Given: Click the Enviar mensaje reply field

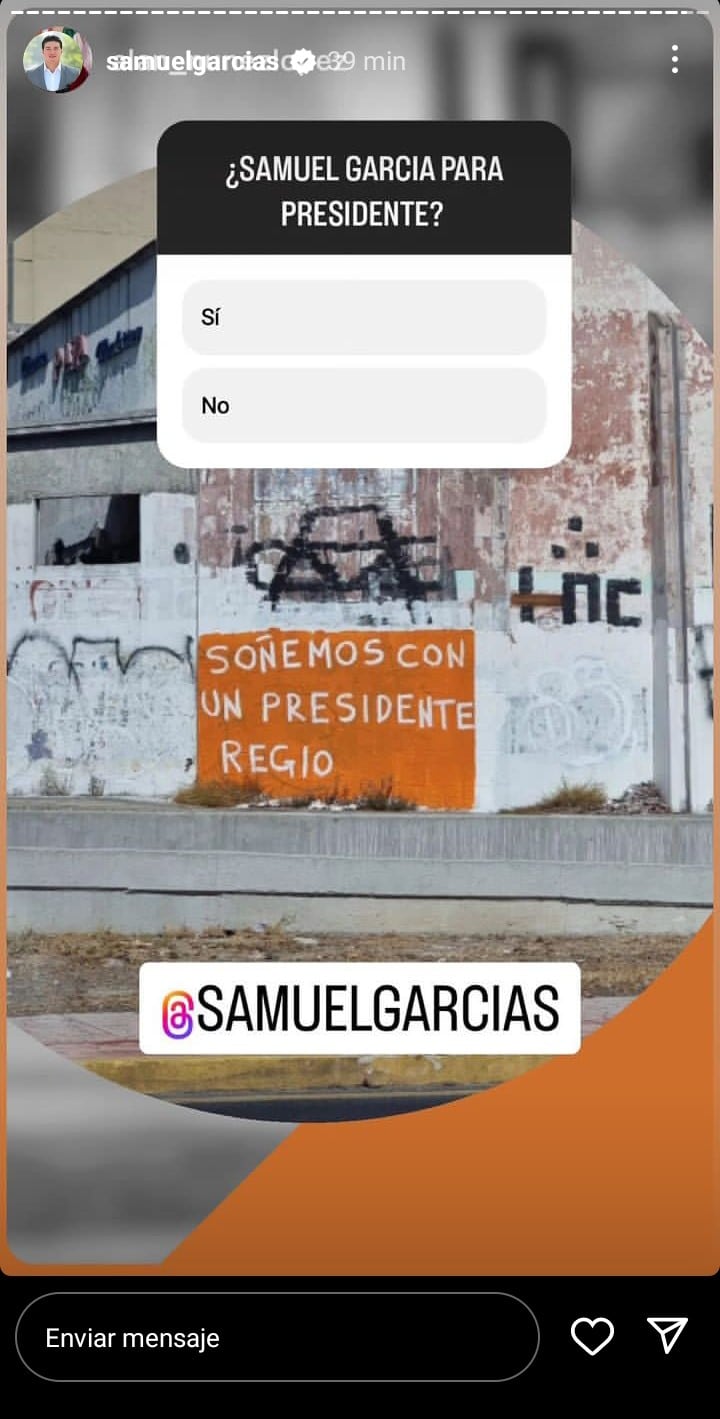Looking at the screenshot, I should [277, 1337].
